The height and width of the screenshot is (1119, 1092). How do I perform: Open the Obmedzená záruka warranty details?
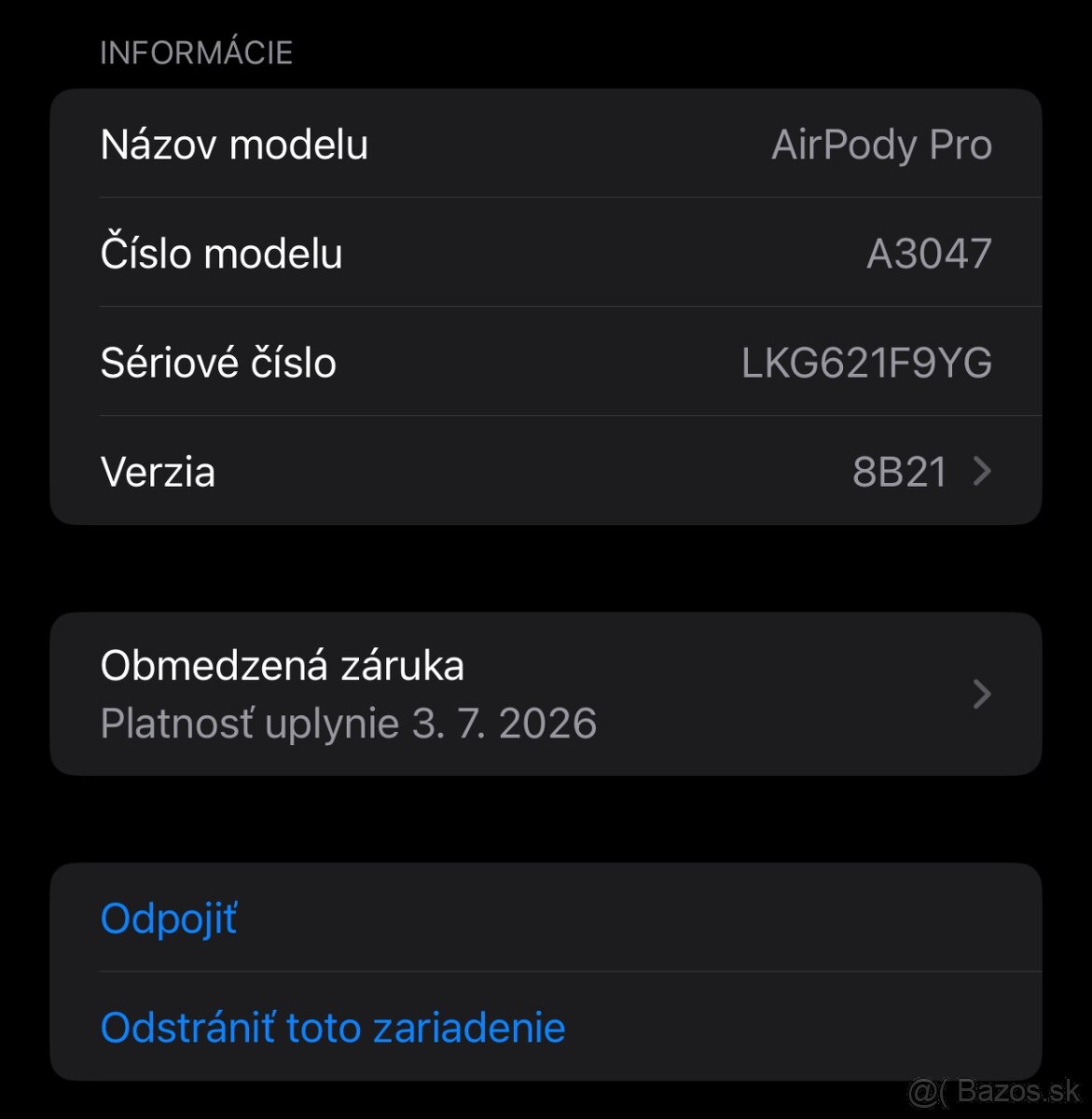click(546, 694)
